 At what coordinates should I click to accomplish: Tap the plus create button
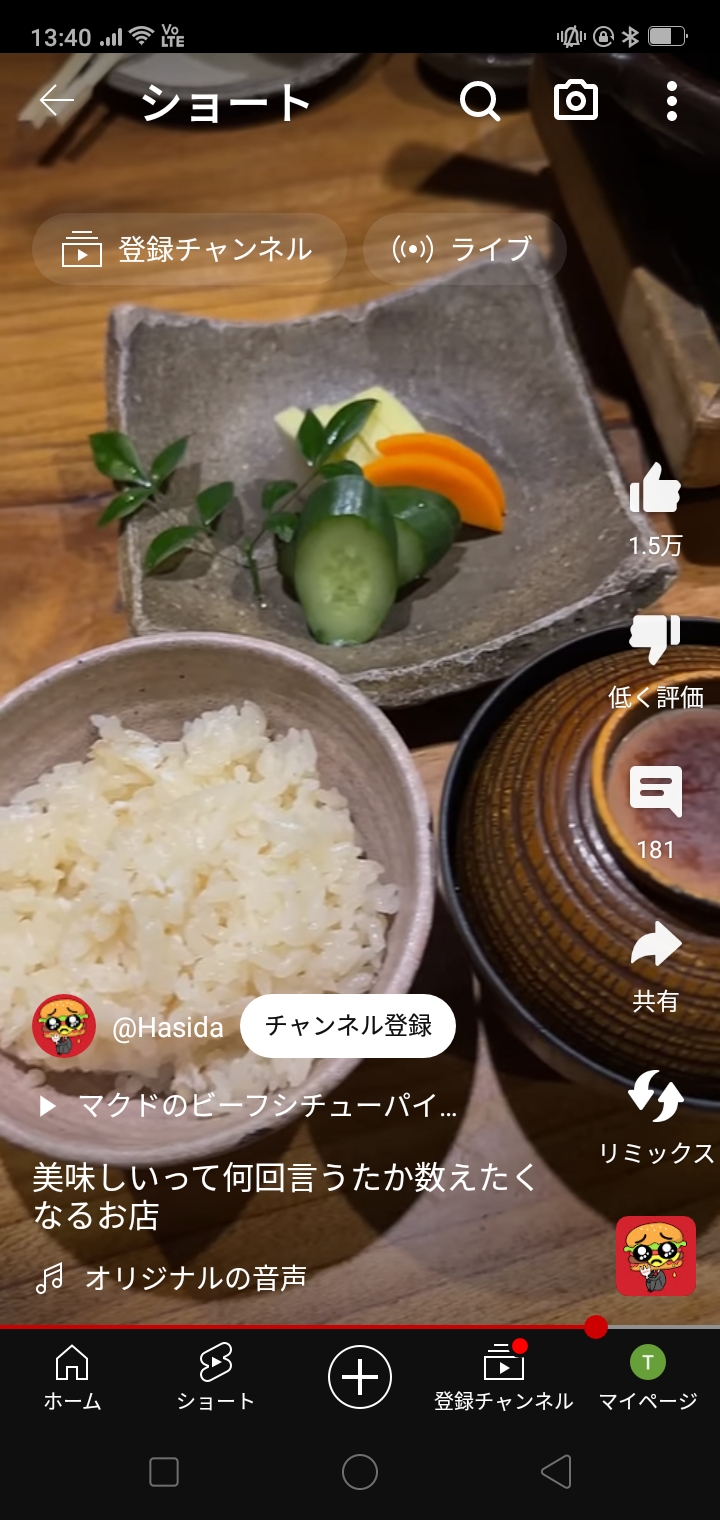click(x=360, y=1377)
